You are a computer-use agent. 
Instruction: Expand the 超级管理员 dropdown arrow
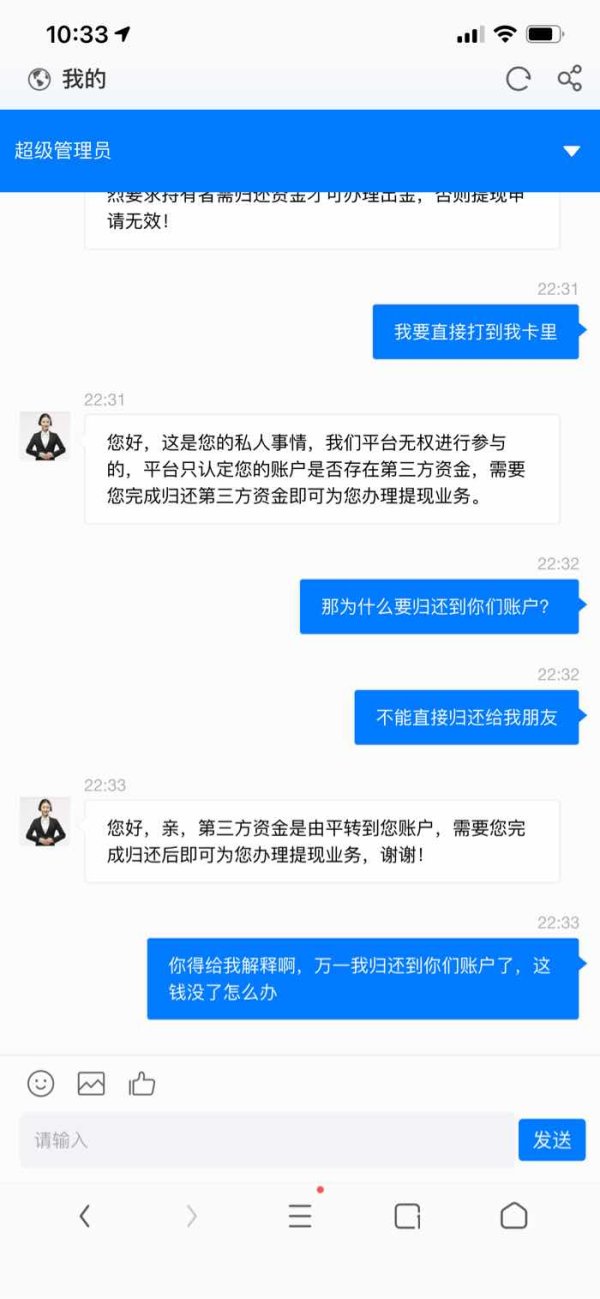(x=572, y=151)
